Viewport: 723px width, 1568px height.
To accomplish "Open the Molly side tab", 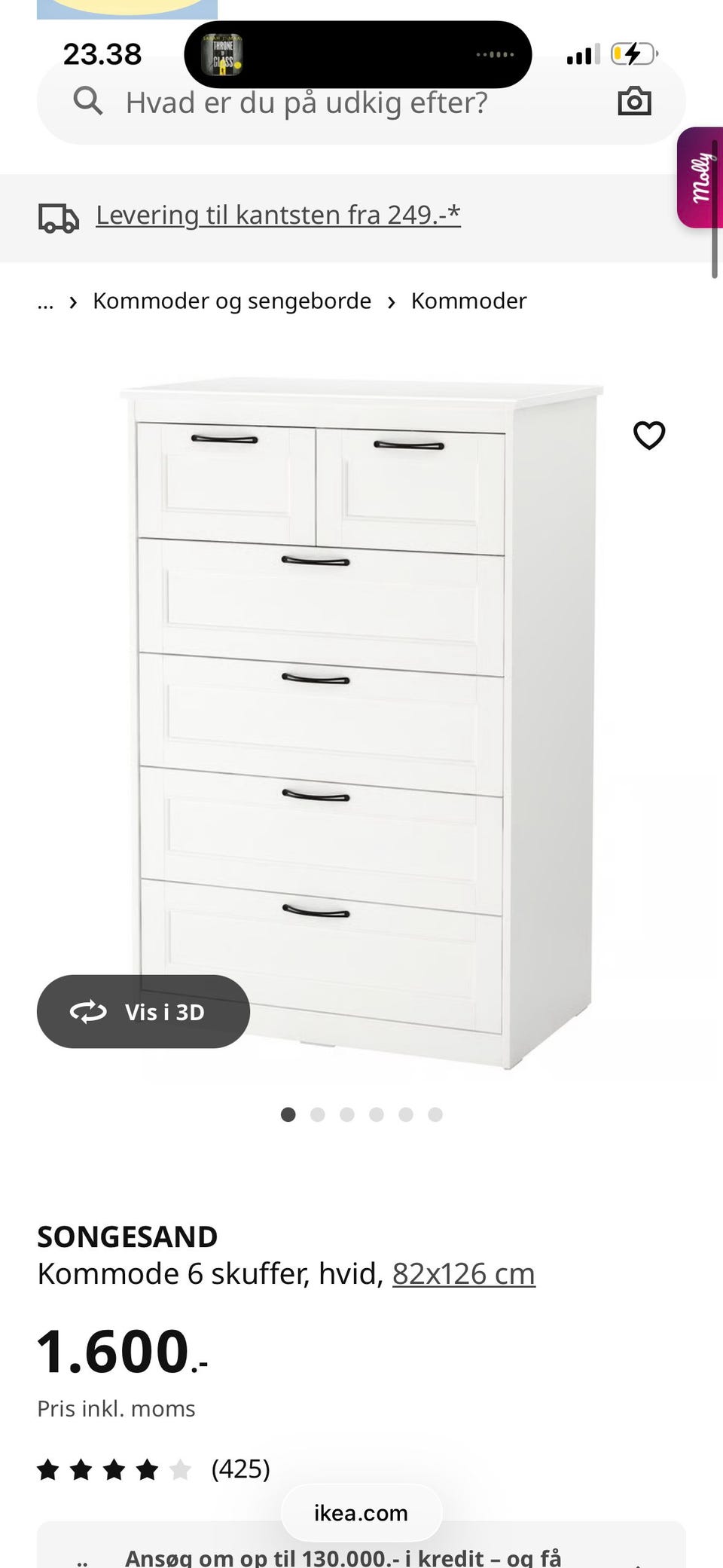I will pos(700,178).
